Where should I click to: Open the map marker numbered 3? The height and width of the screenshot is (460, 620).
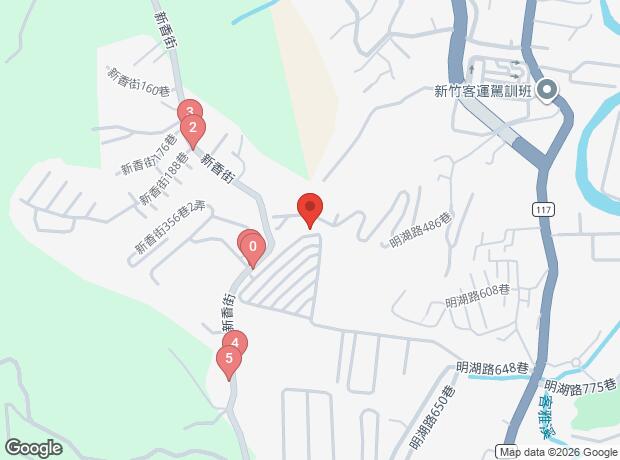[190, 108]
